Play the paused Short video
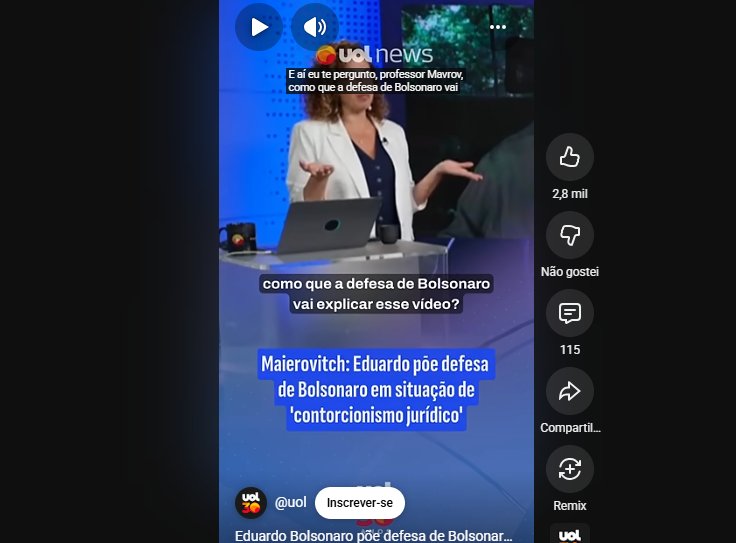 point(259,27)
